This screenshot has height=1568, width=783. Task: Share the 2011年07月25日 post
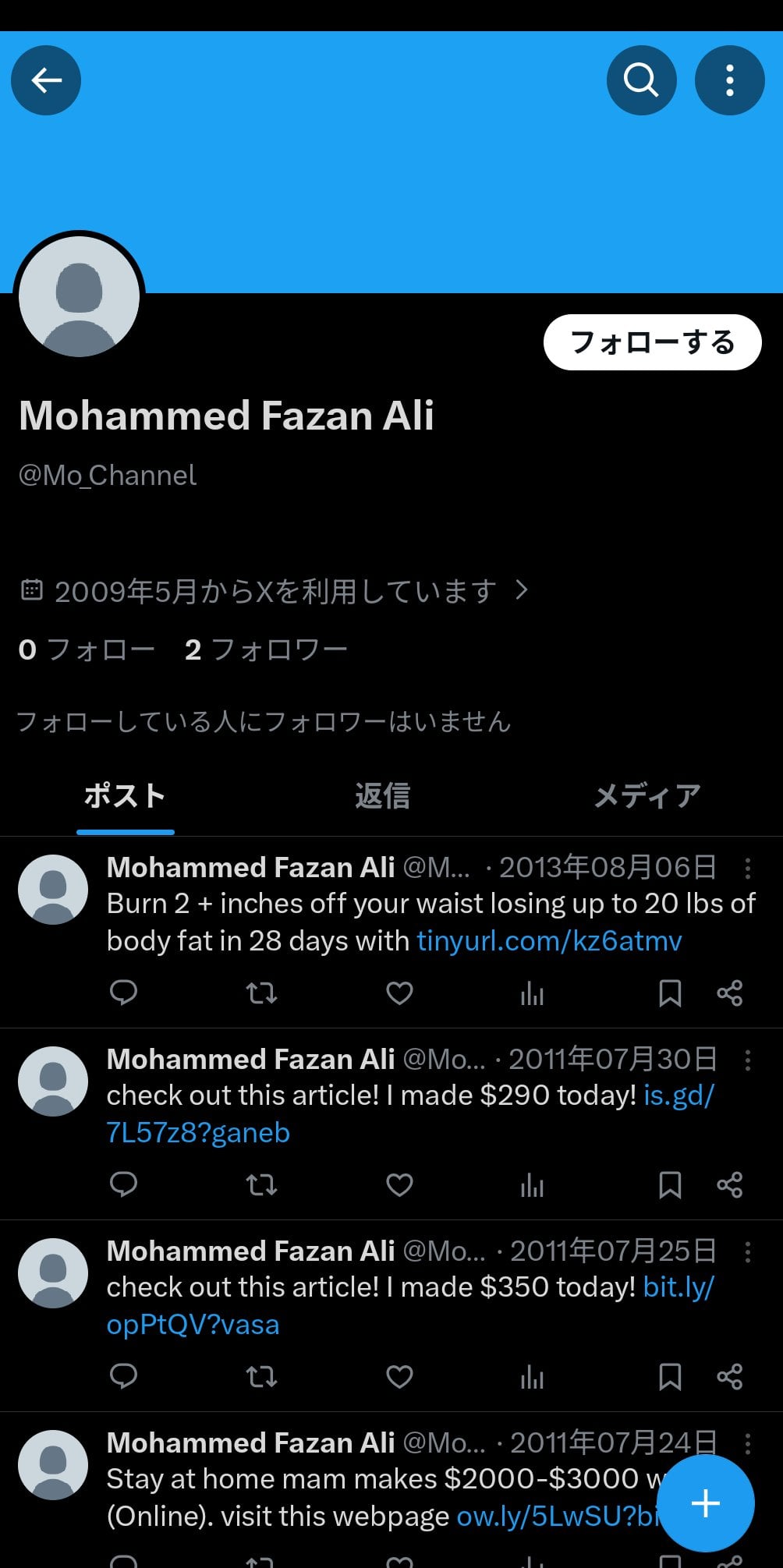point(729,1377)
